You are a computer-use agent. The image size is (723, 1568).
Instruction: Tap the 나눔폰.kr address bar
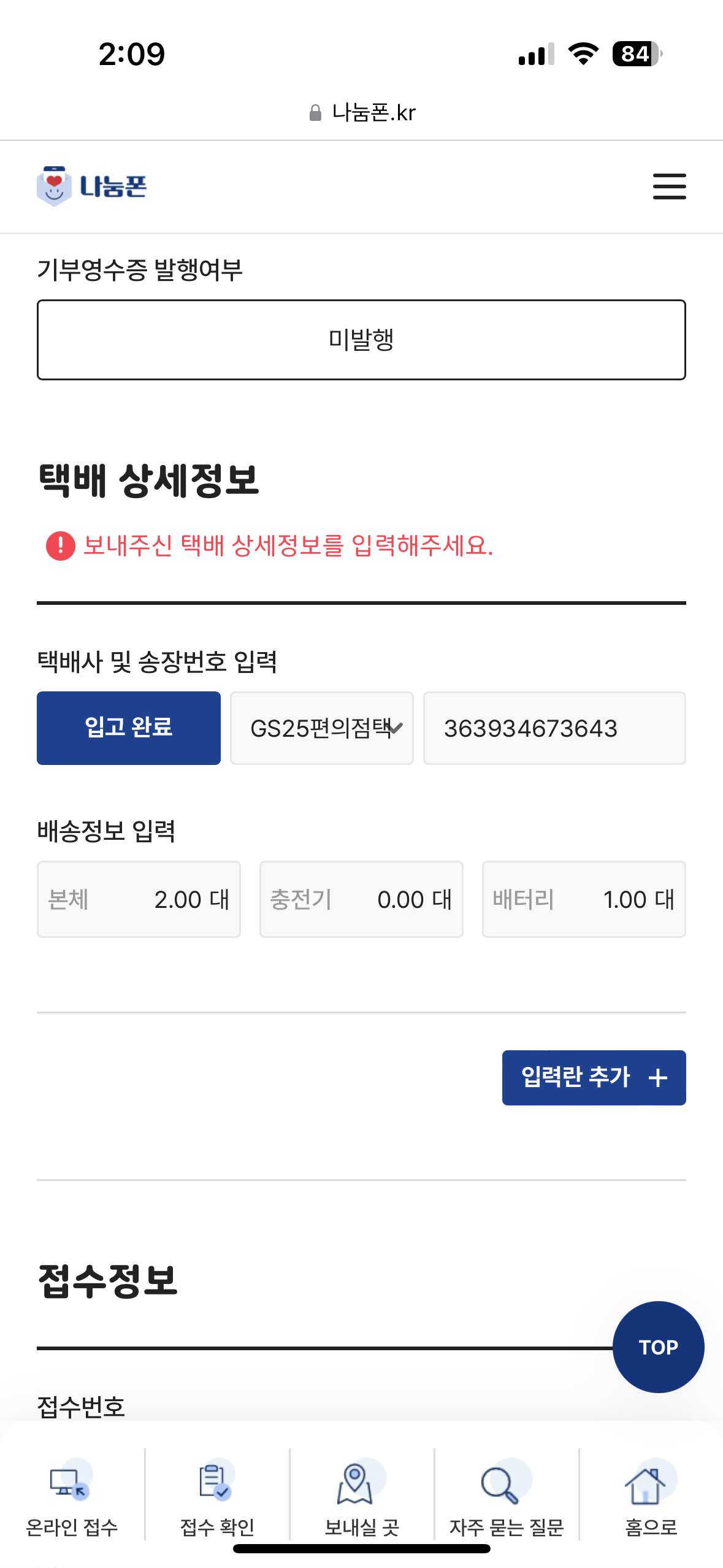click(x=362, y=112)
